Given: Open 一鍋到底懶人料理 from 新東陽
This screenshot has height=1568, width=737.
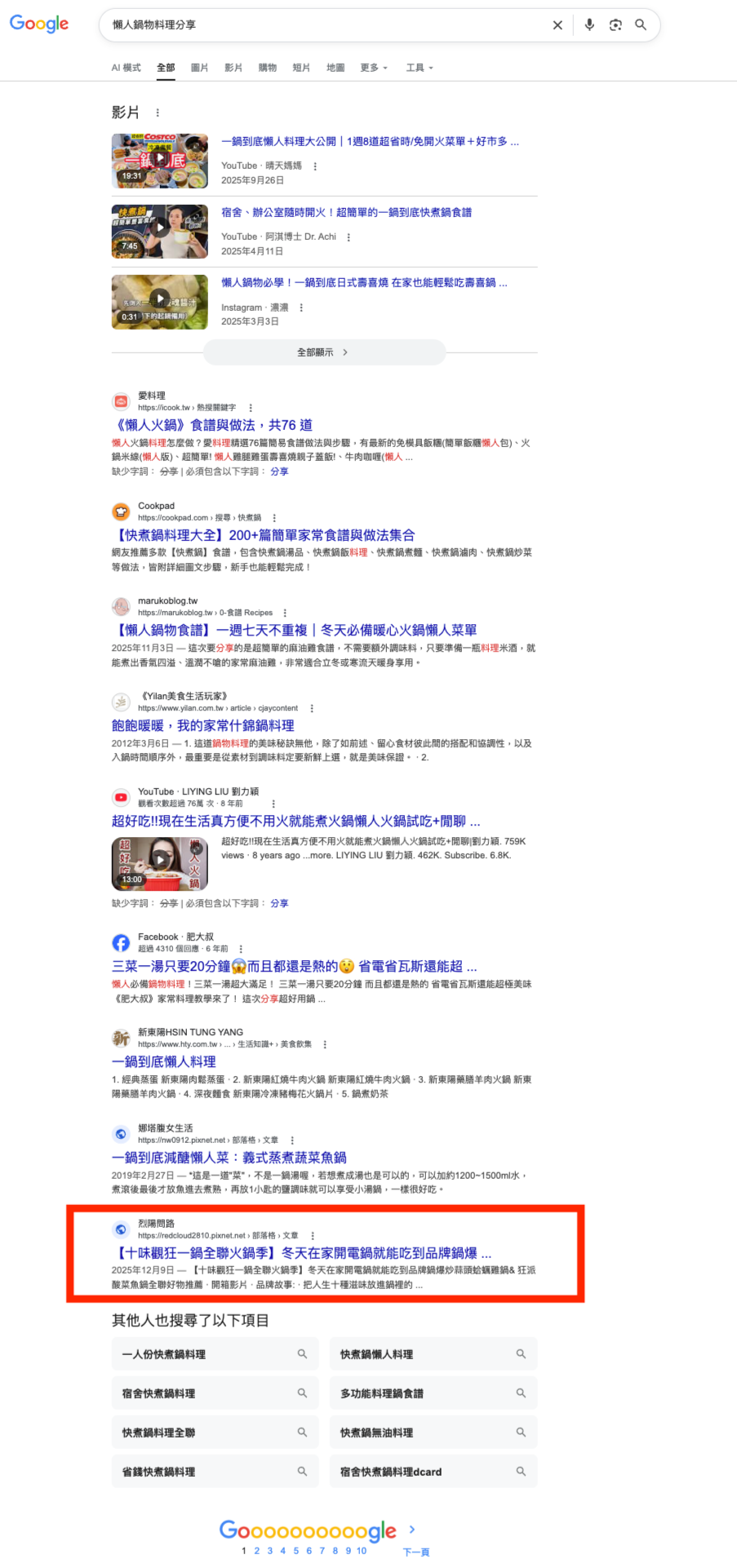Looking at the screenshot, I should click(x=164, y=1061).
